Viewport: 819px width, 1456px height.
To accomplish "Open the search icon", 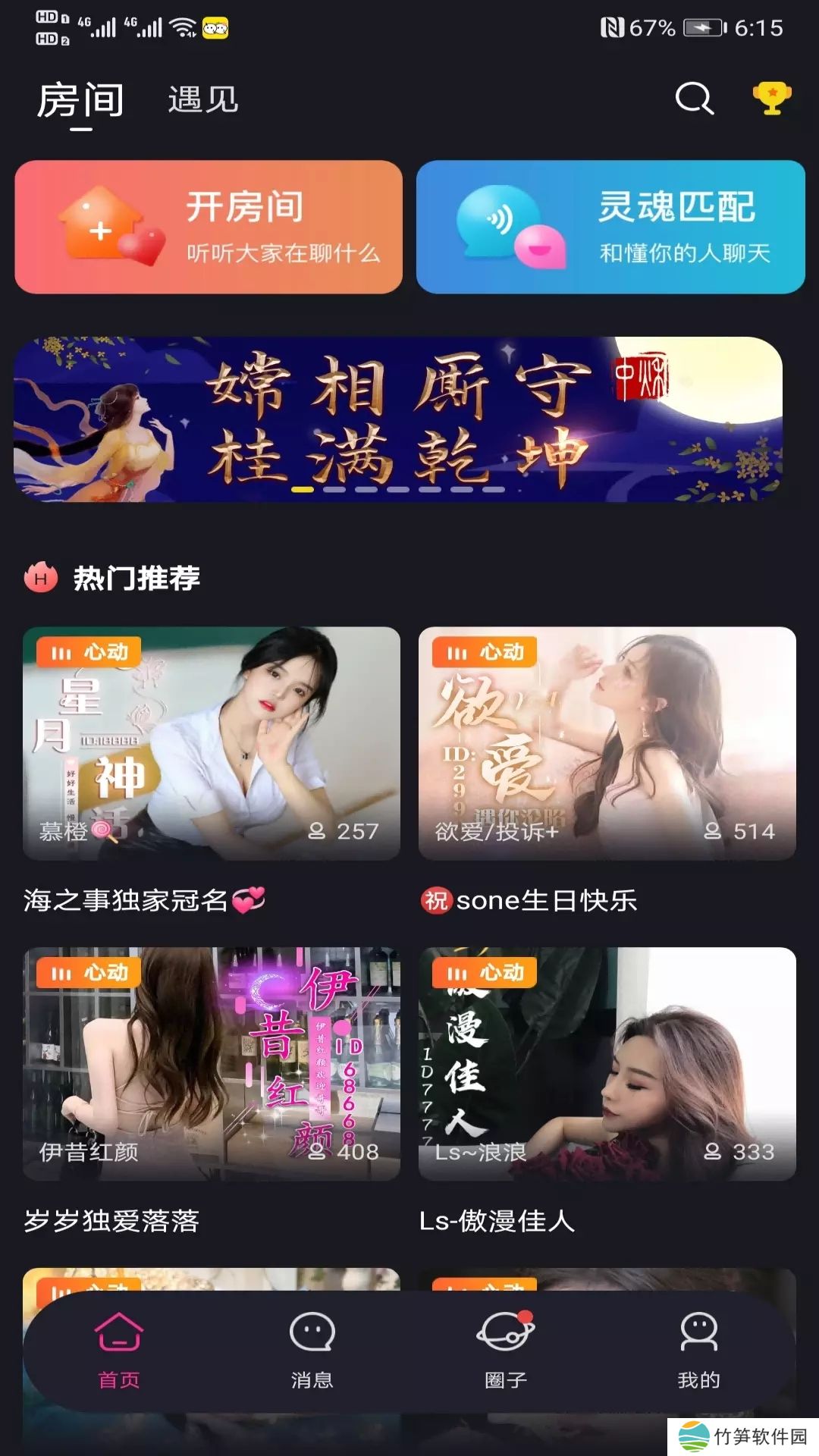I will (695, 99).
